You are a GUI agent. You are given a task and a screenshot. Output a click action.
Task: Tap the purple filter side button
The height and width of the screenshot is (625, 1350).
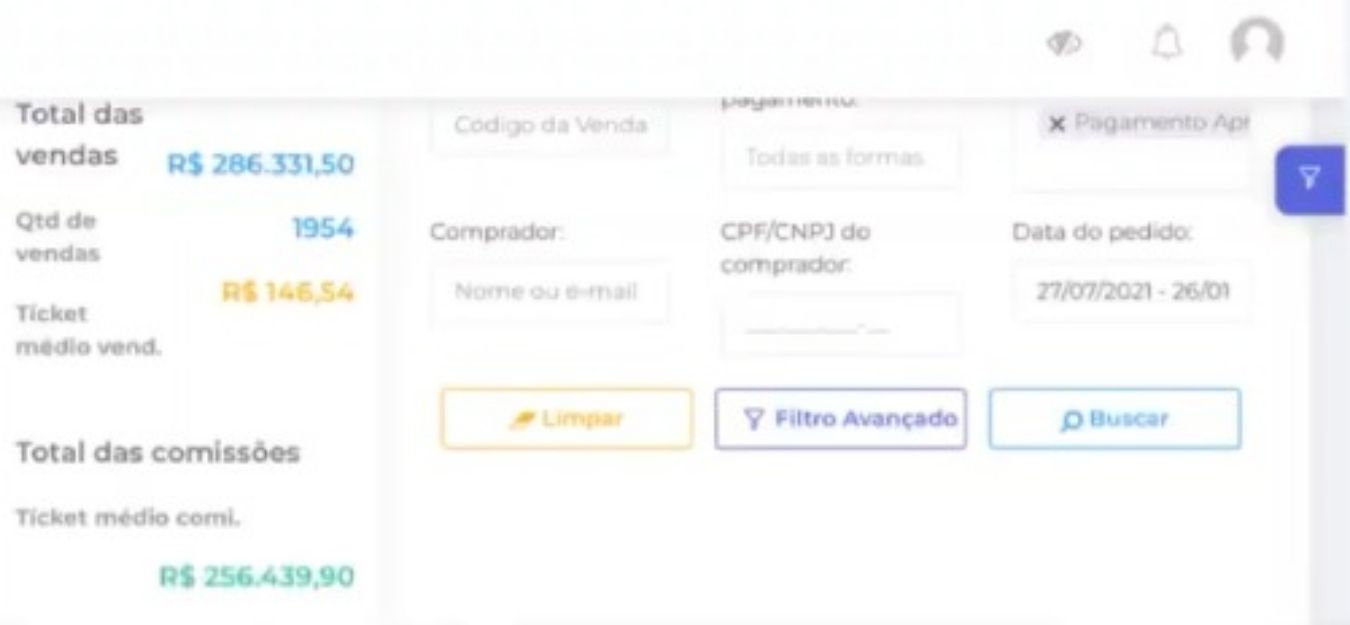coord(1309,180)
